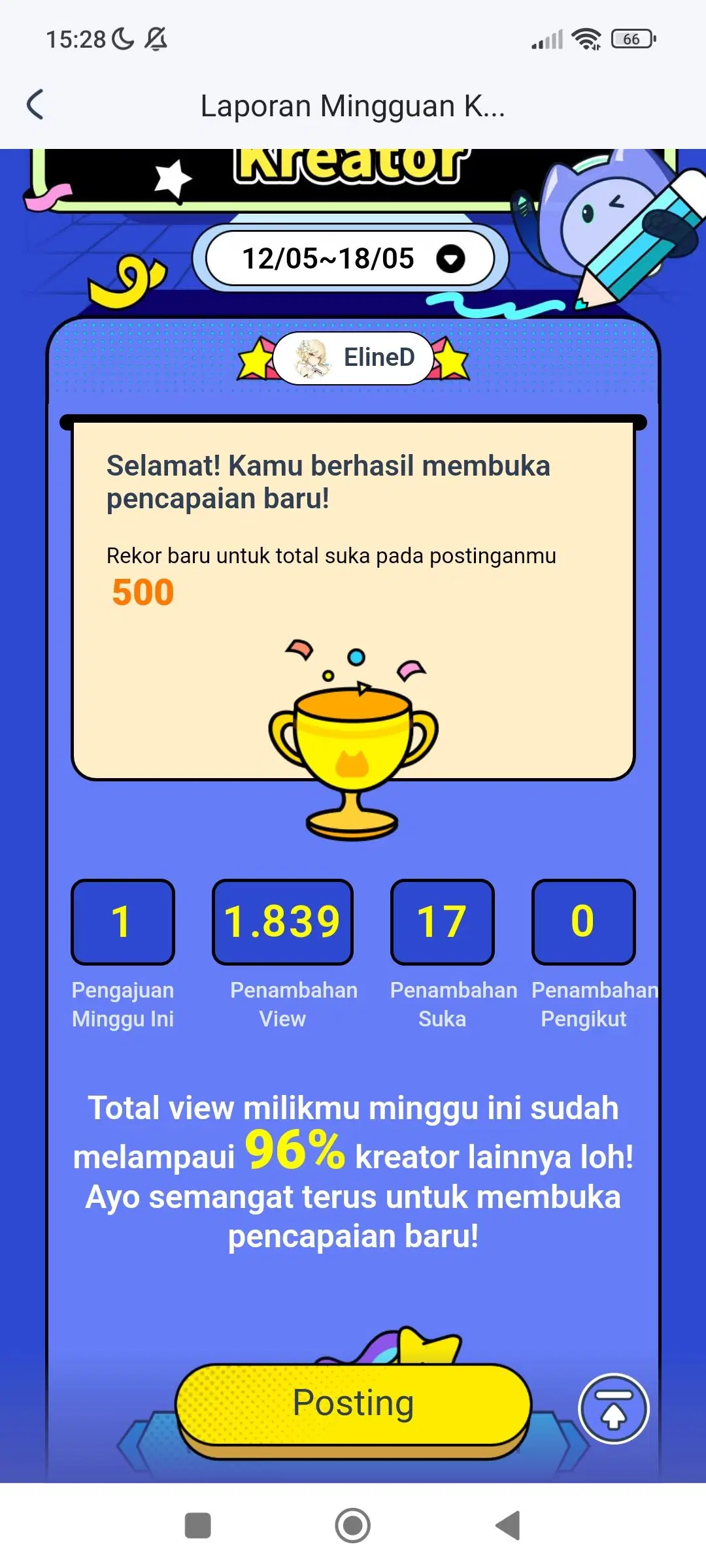The height and width of the screenshot is (1568, 706).
Task: Jump back to top of page
Action: pyautogui.click(x=613, y=1409)
